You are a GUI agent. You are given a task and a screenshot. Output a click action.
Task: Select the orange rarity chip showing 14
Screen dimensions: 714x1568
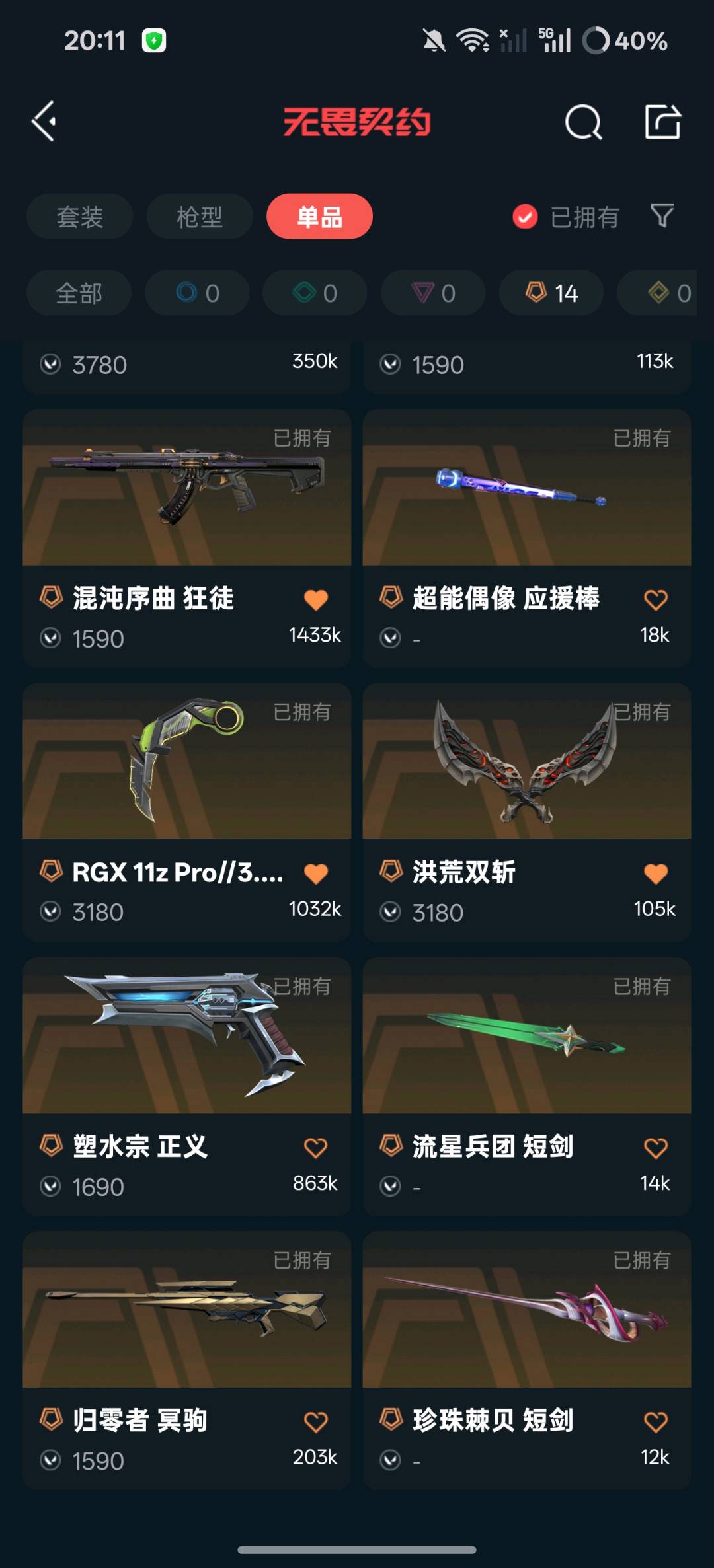pyautogui.click(x=551, y=293)
